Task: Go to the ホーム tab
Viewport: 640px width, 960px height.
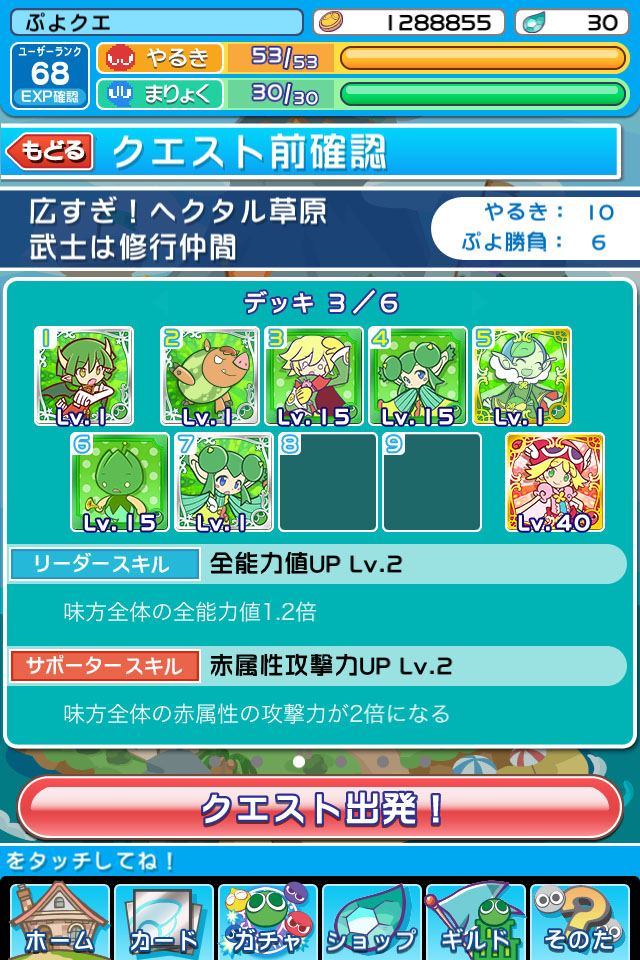Action: click(x=59, y=922)
